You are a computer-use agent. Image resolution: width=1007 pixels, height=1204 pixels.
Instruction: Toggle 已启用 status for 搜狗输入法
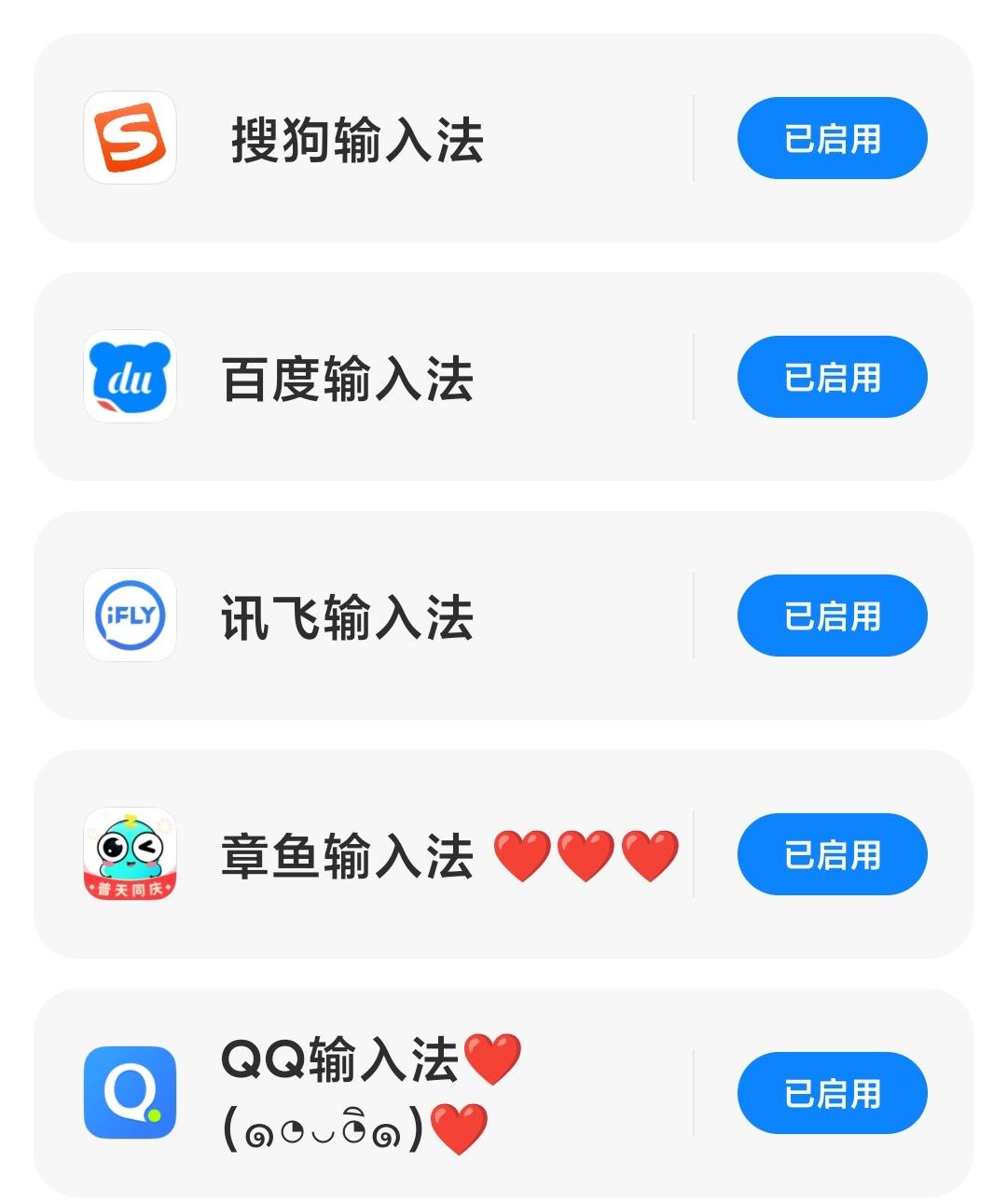[831, 138]
